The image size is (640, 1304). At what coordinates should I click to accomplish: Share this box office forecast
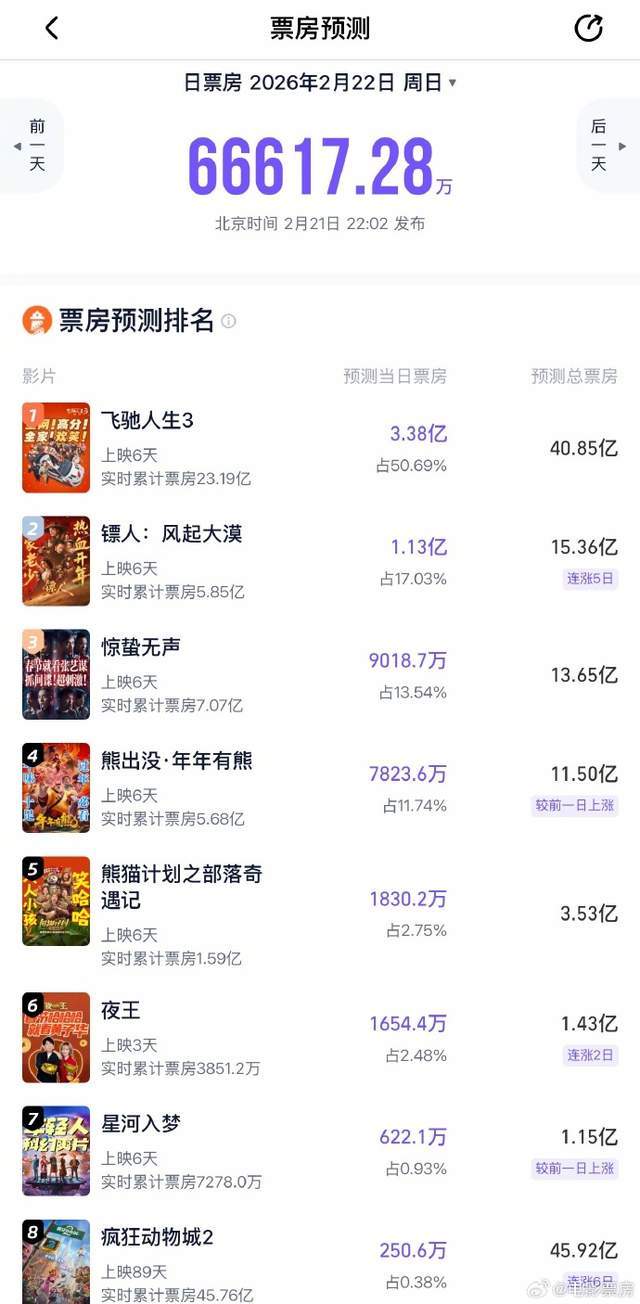[589, 29]
